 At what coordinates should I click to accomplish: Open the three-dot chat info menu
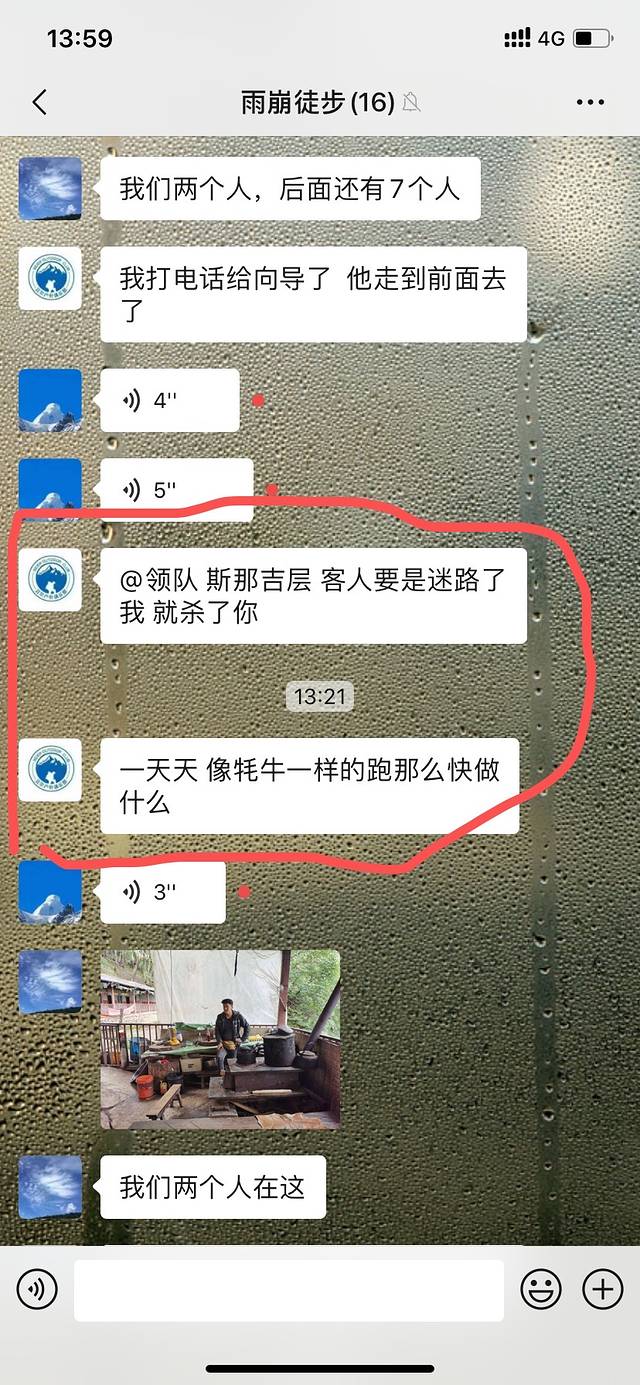pos(590,102)
